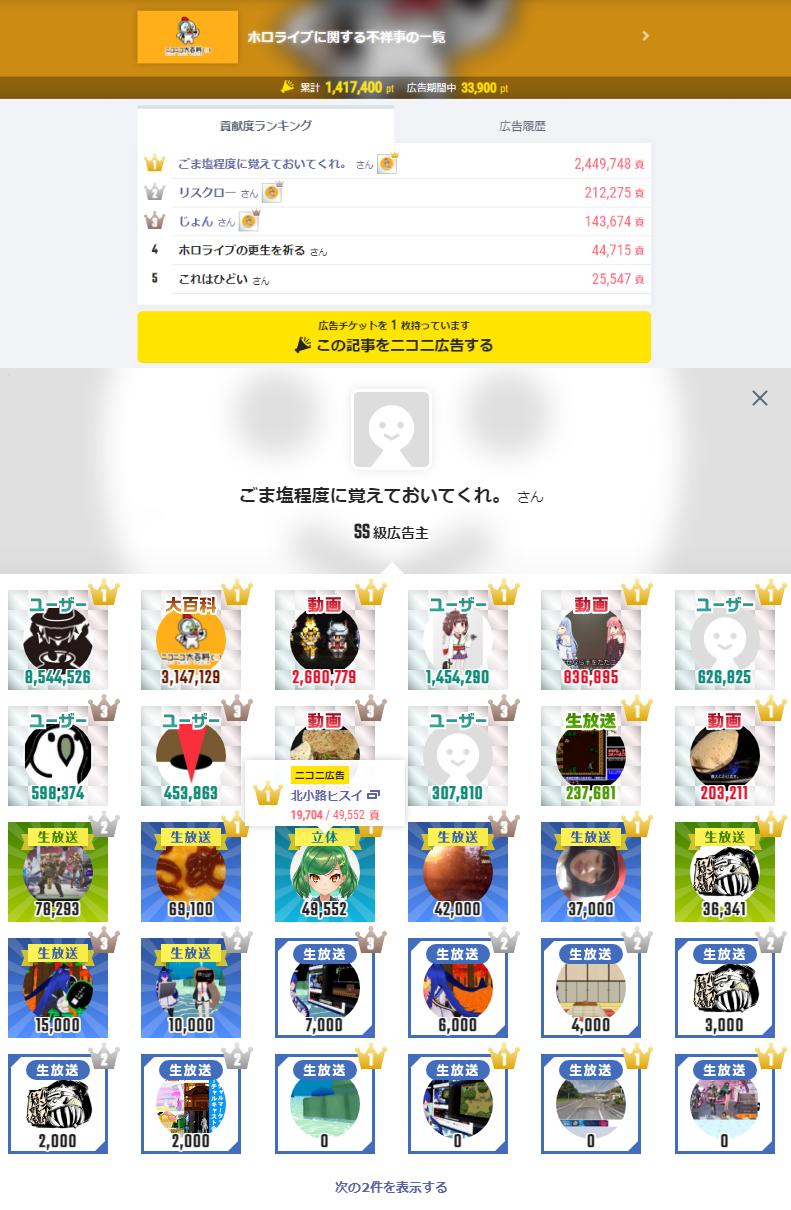The image size is (791, 1210).
Task: Open the 生放送 tile with 15,000
Action: pyautogui.click(x=58, y=988)
